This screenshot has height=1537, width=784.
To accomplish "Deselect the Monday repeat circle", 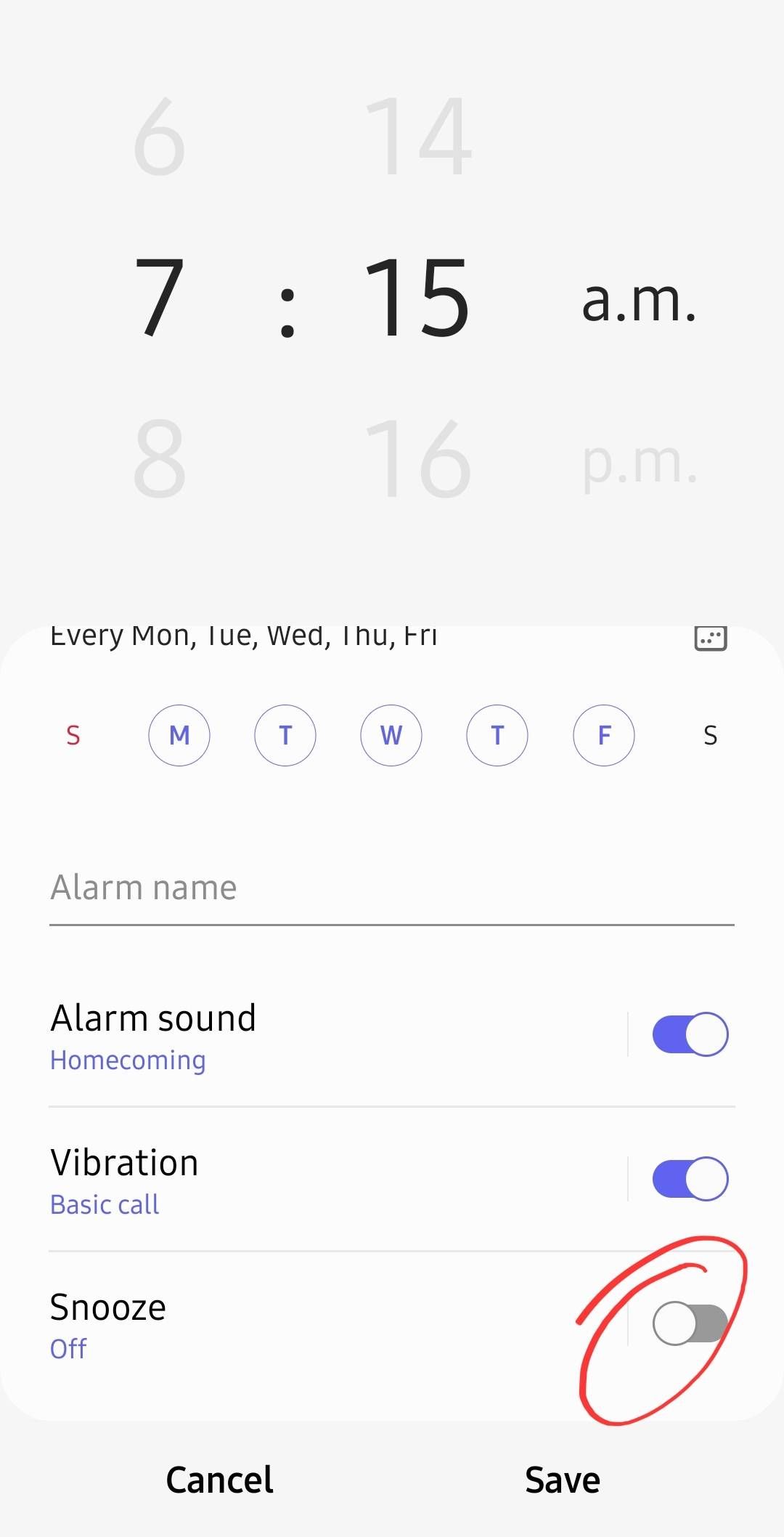I will [x=179, y=735].
